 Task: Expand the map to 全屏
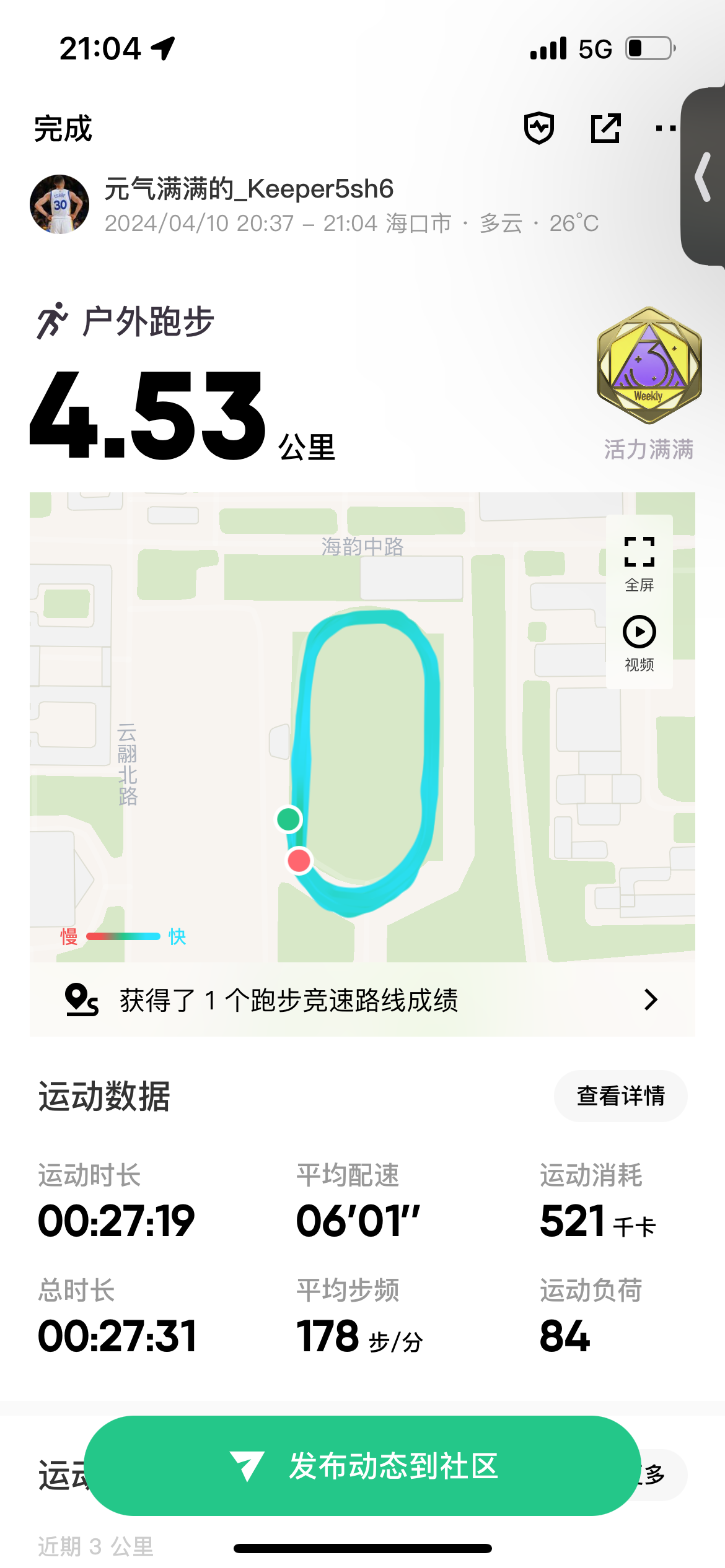pos(639,563)
